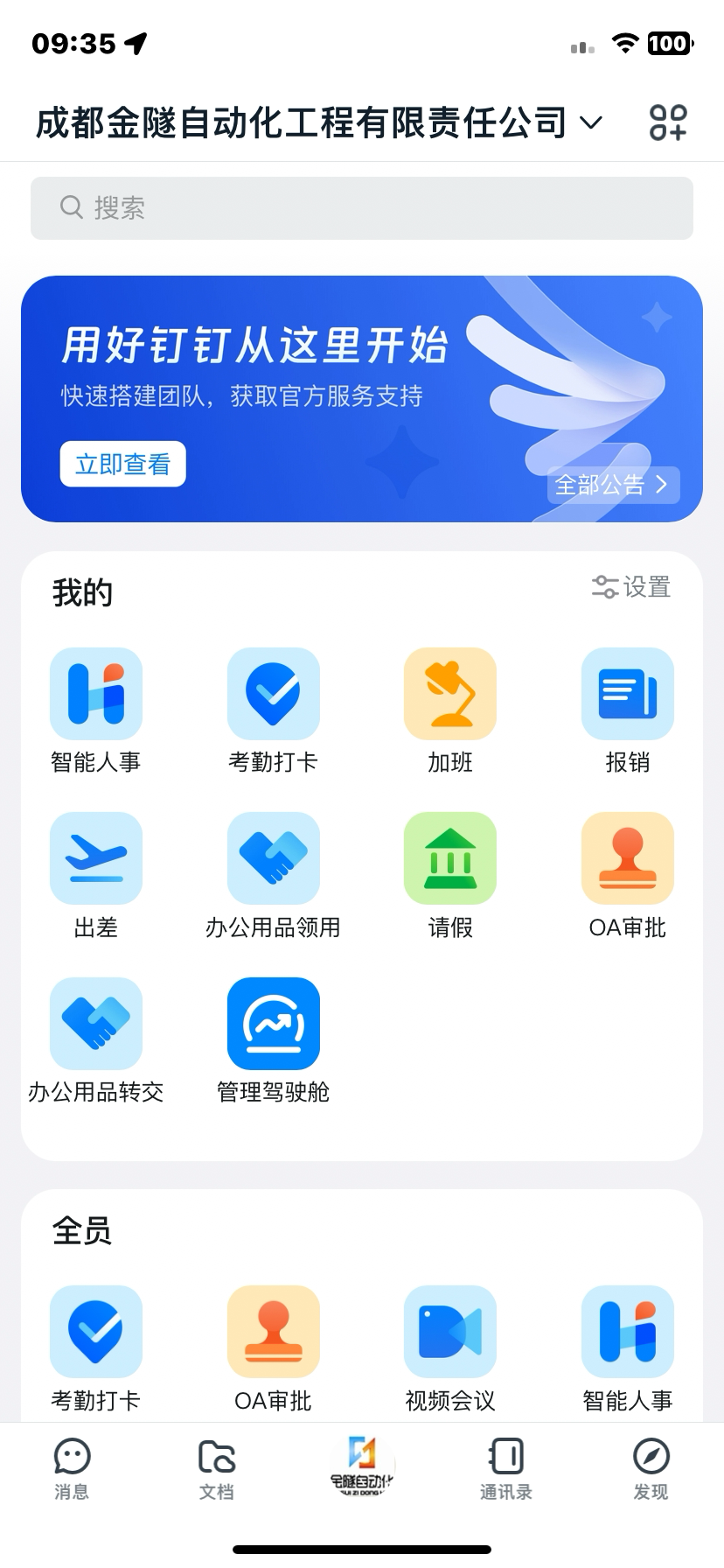The height and width of the screenshot is (1568, 724).
Task: Open 考勤打卡 in the 全员 section
Action: (96, 1332)
